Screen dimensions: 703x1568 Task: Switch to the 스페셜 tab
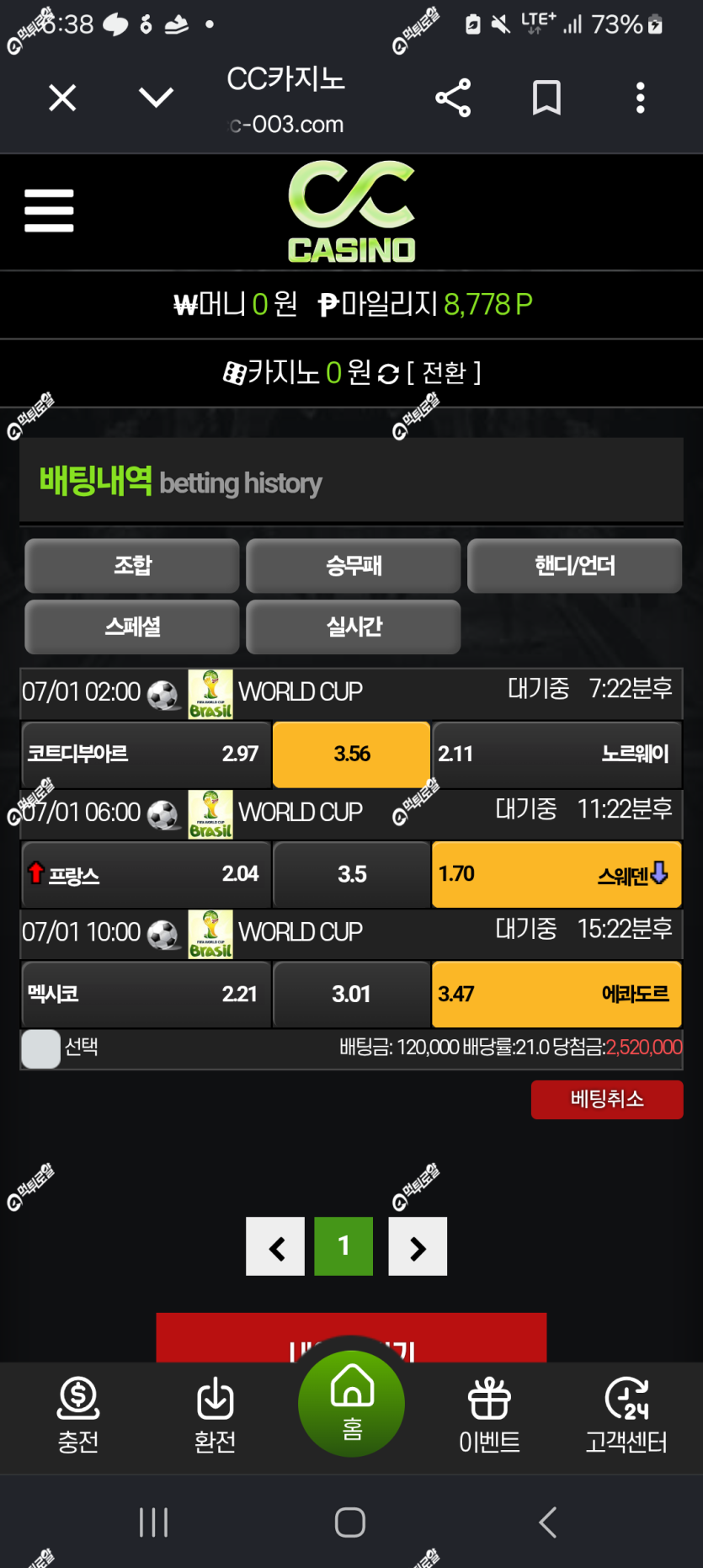click(132, 627)
